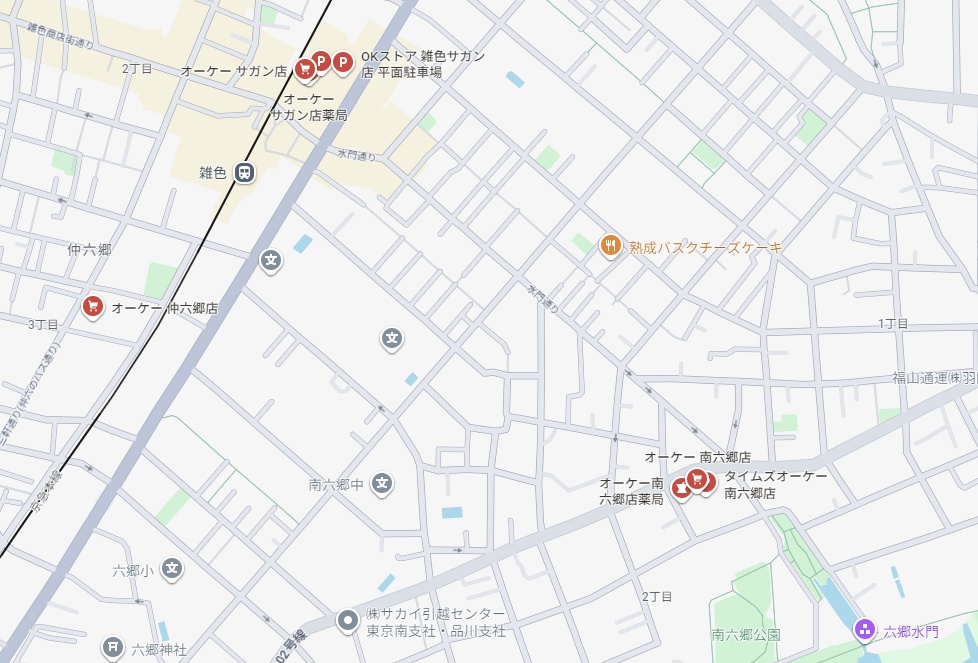Image resolution: width=978 pixels, height=663 pixels.
Task: Open the オーケー サガン店 shopping marker
Action: pyautogui.click(x=305, y=69)
